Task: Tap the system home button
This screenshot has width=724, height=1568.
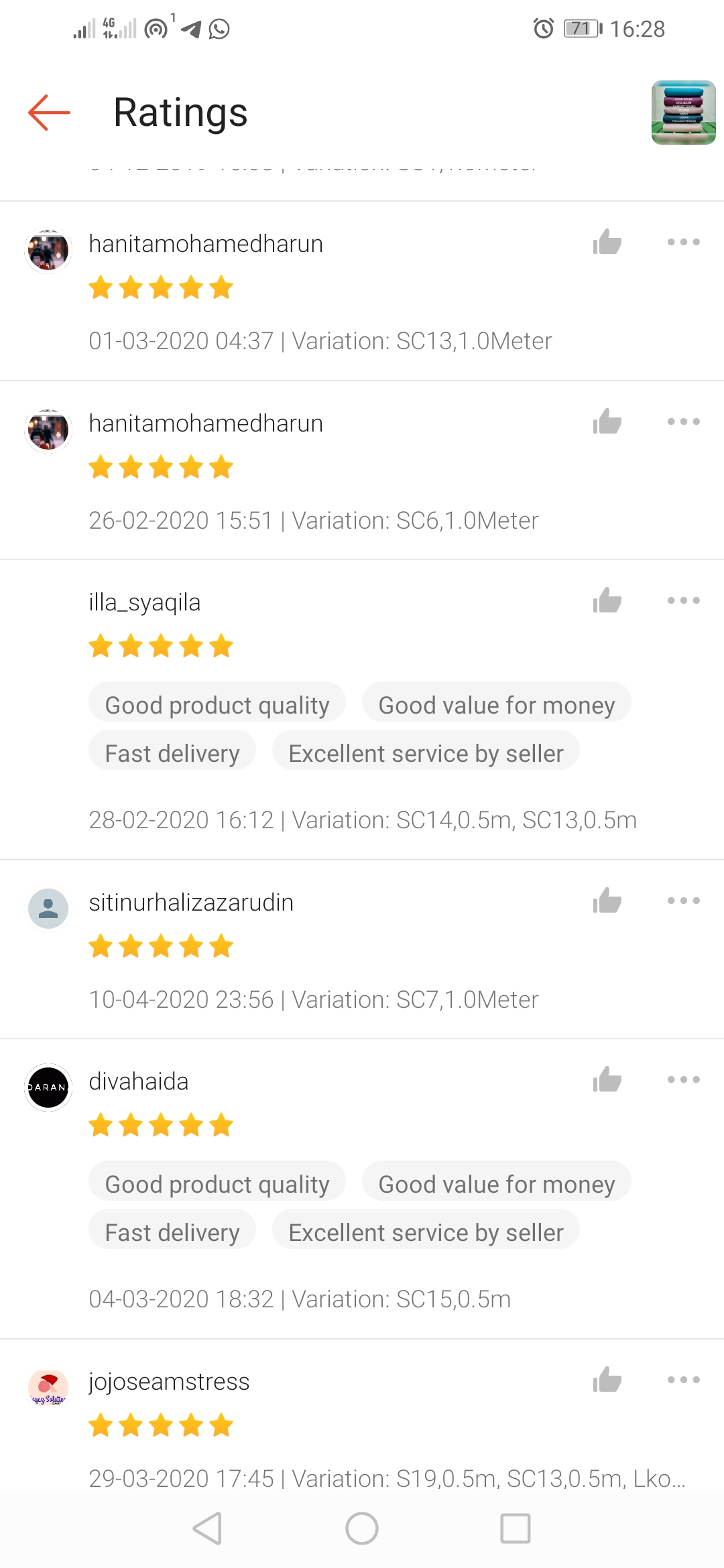Action: tap(362, 1528)
